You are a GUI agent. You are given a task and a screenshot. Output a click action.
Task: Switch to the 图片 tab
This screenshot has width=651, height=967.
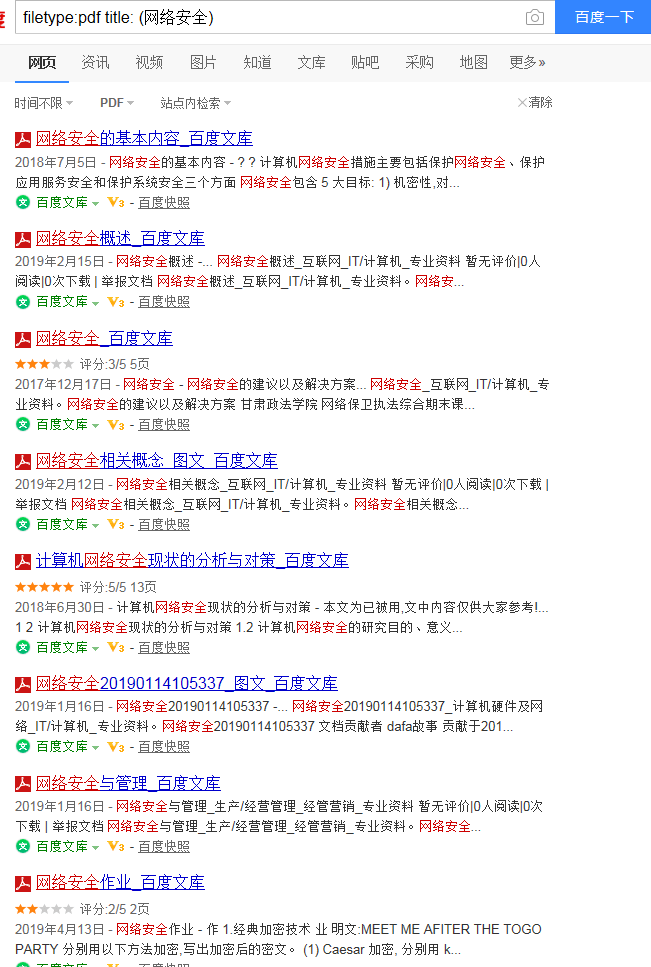click(203, 62)
